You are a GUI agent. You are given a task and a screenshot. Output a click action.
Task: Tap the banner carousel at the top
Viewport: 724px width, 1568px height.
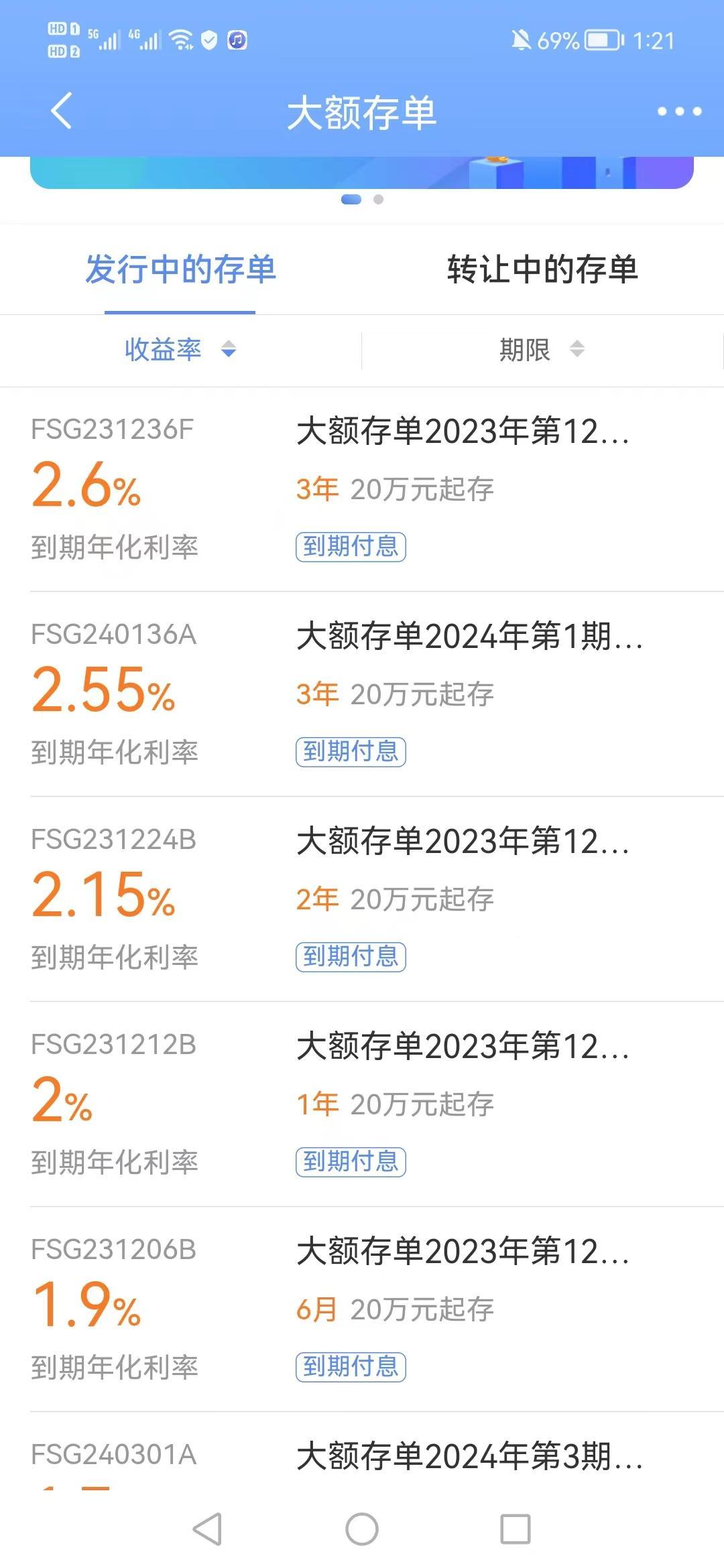(362, 171)
